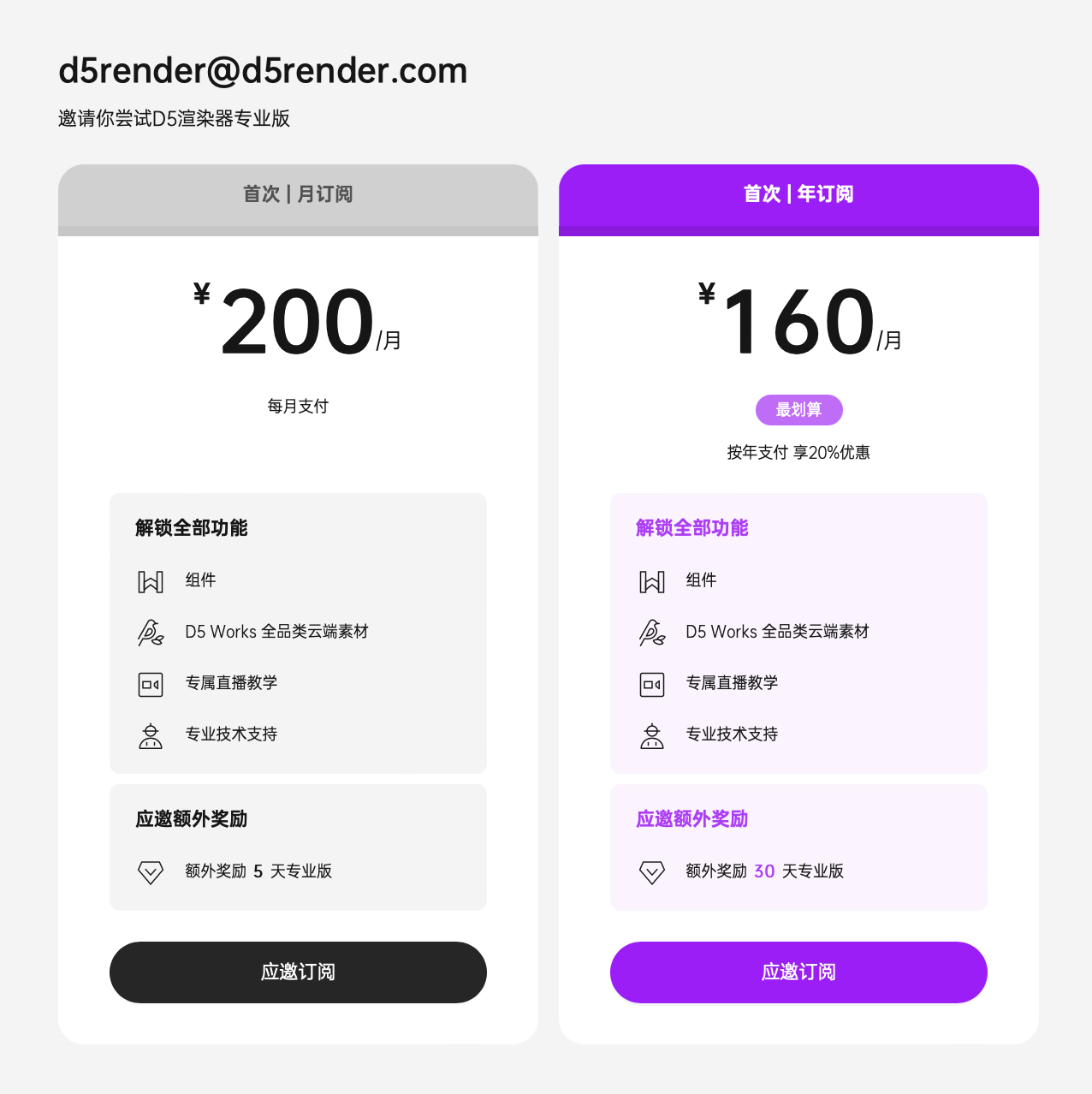Tap 应邀订阅 under the yearly plan

[798, 972]
